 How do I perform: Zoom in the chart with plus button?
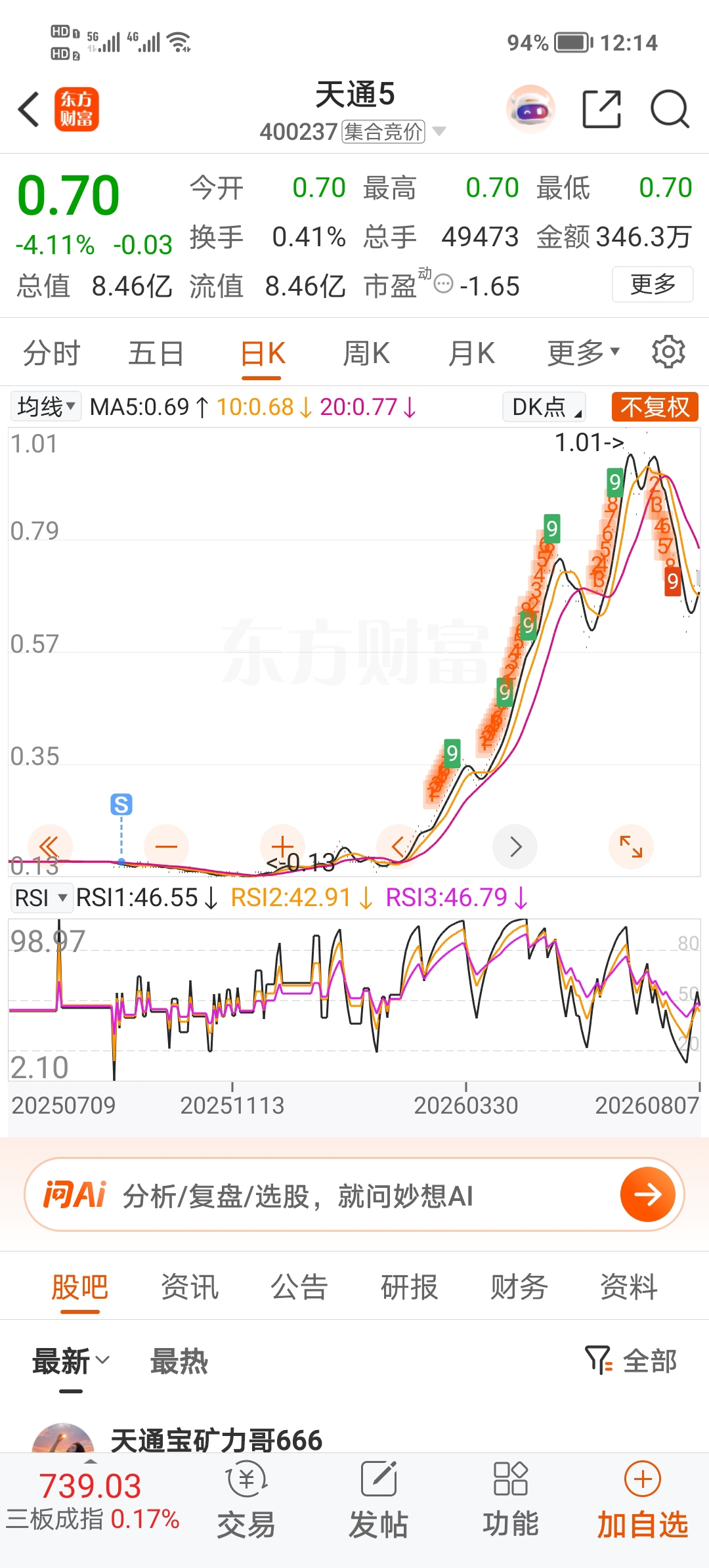coord(282,846)
